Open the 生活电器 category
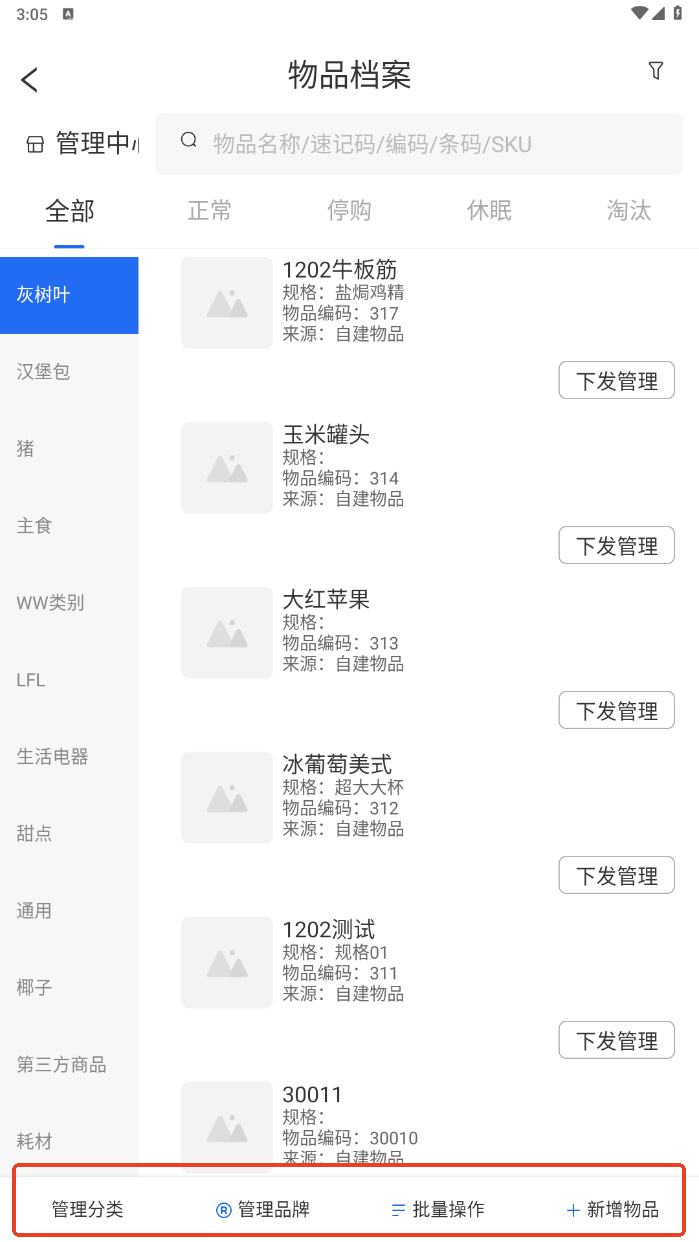699x1242 pixels. coord(53,757)
